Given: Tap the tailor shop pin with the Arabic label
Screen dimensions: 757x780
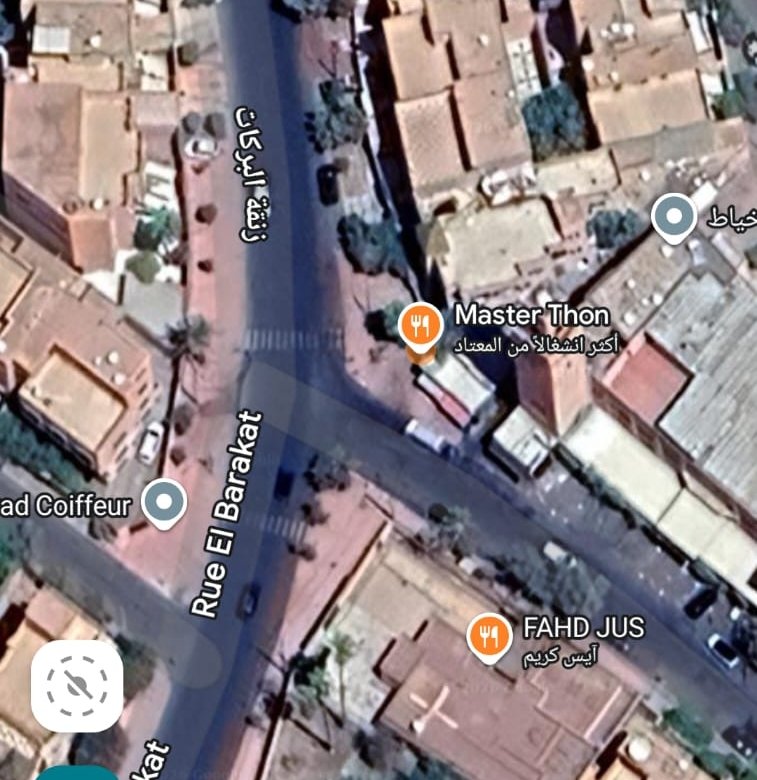Looking at the screenshot, I should click(674, 216).
